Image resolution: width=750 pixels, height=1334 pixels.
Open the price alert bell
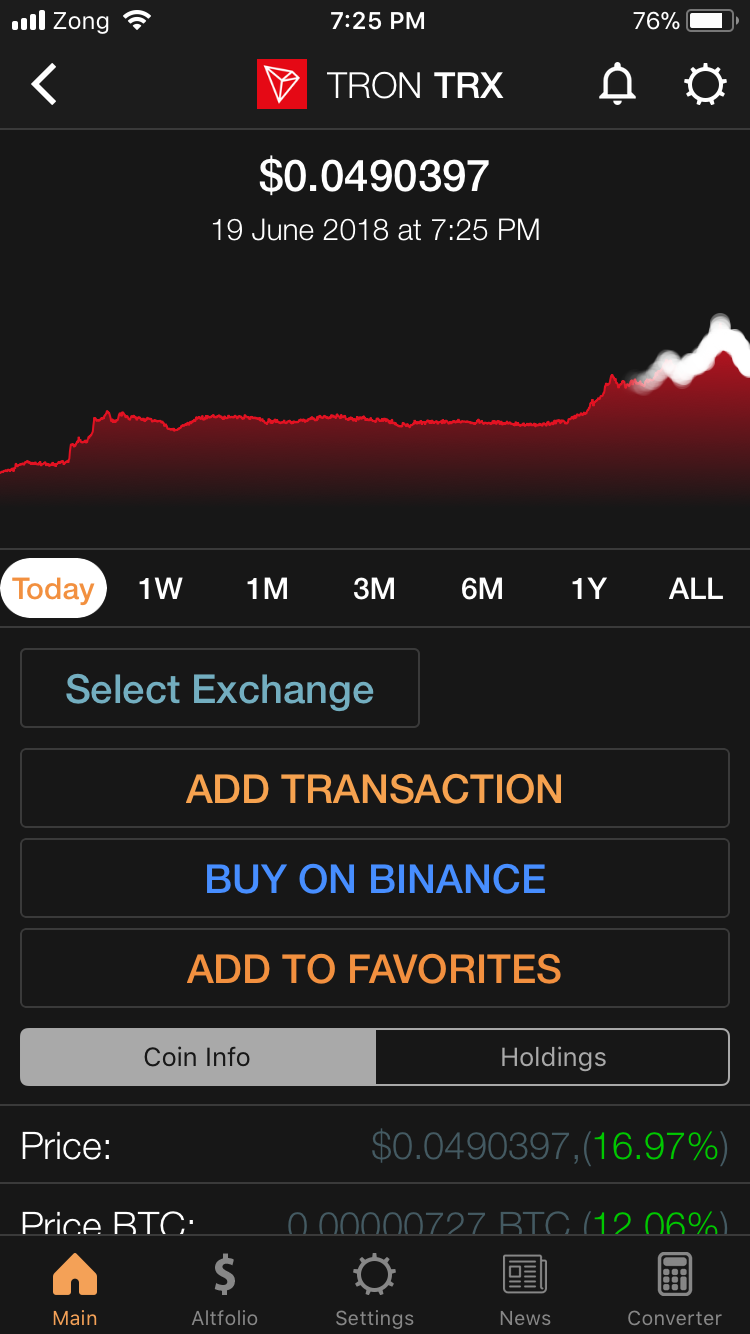point(617,85)
